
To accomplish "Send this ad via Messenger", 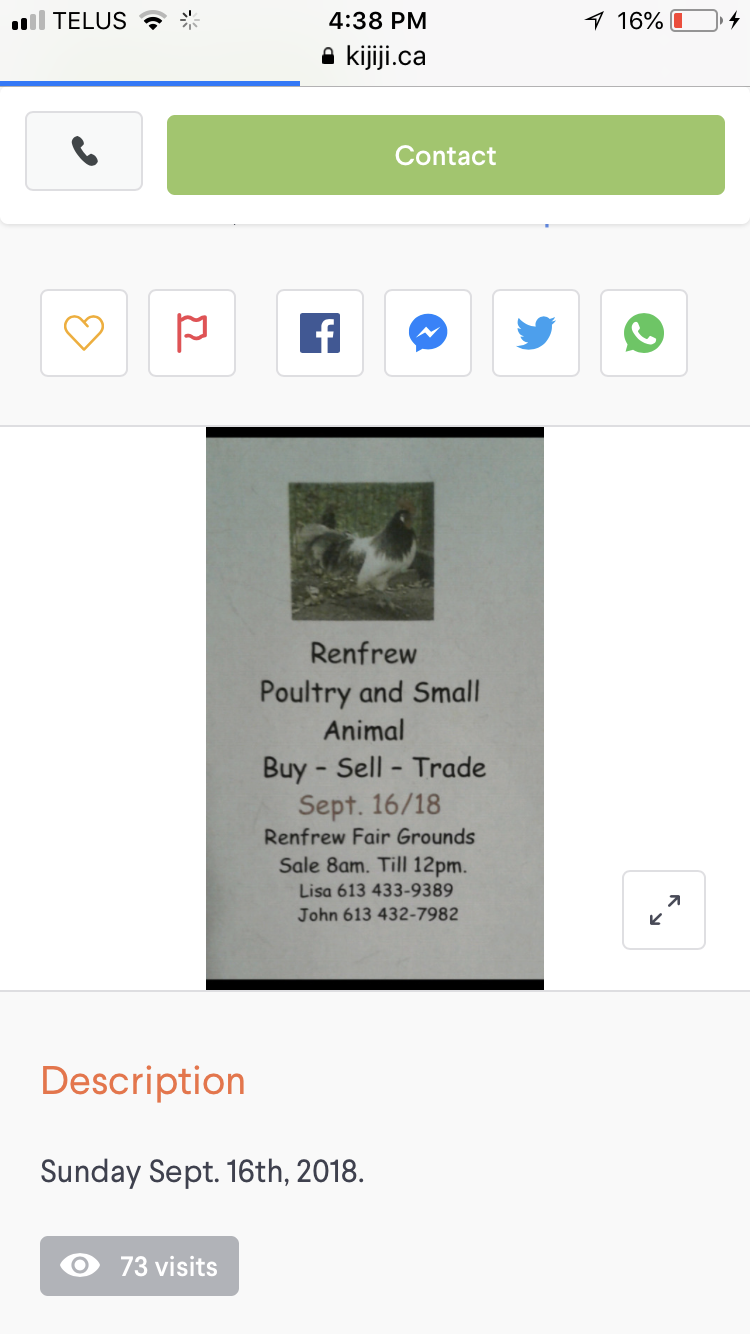I will (428, 333).
